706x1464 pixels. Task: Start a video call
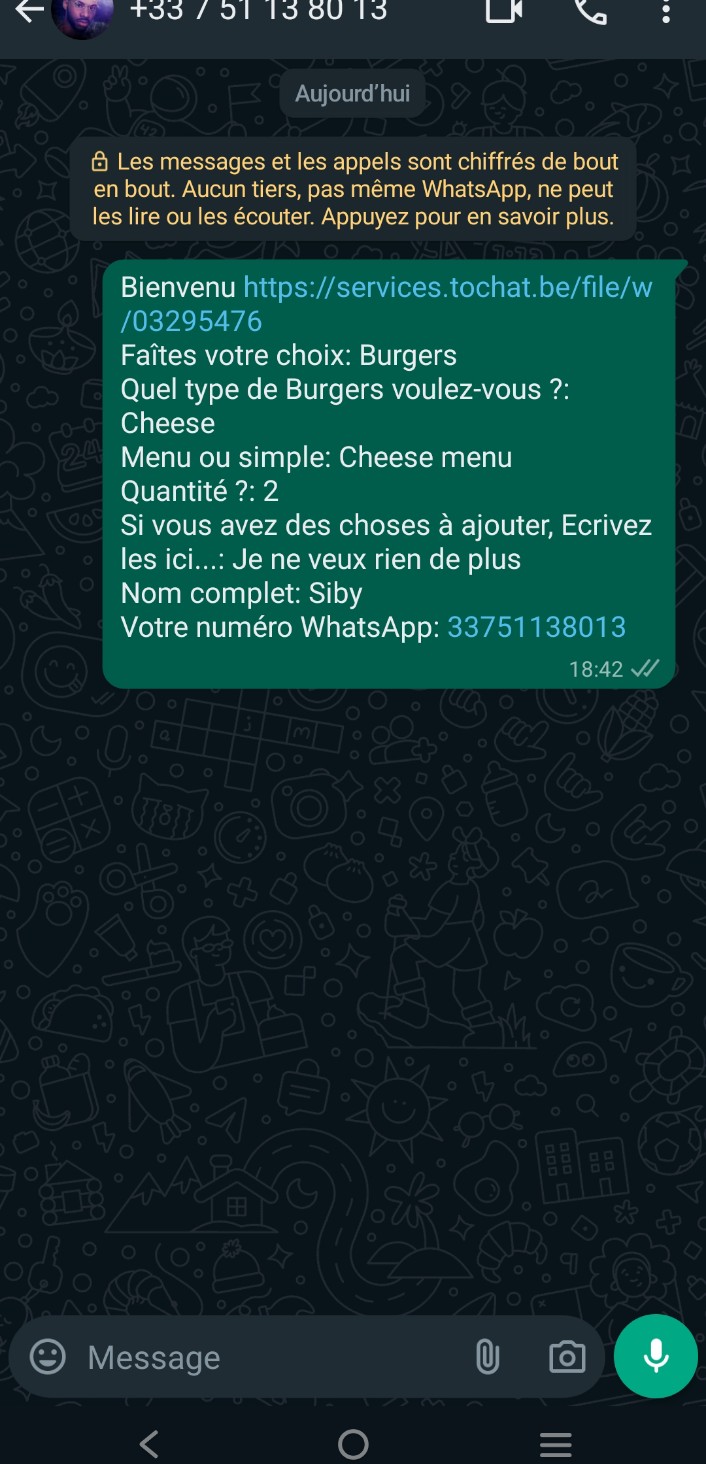(504, 11)
